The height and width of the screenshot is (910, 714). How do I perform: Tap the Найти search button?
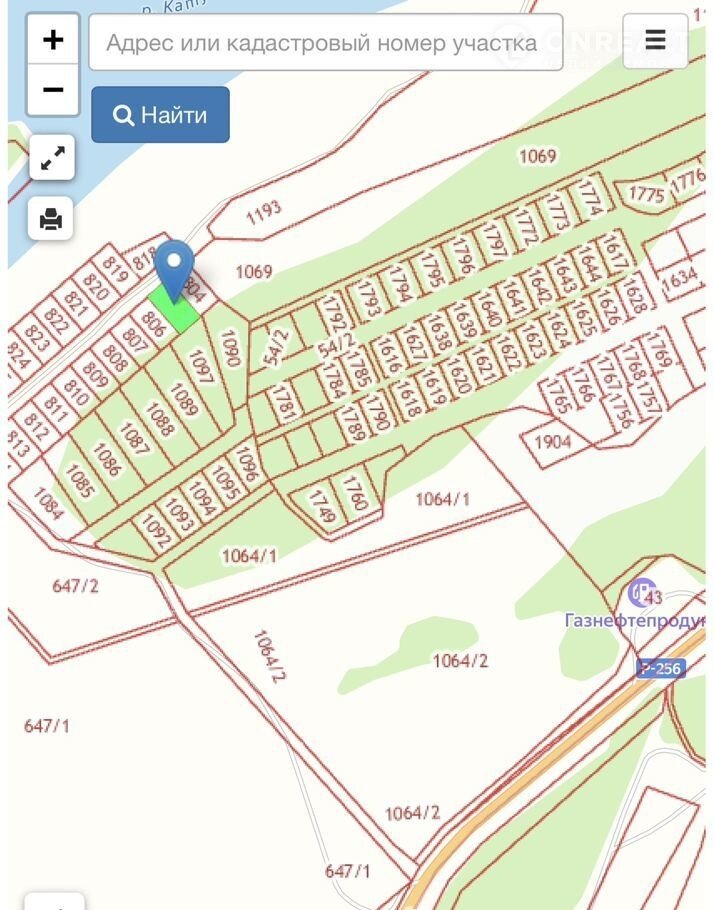160,115
